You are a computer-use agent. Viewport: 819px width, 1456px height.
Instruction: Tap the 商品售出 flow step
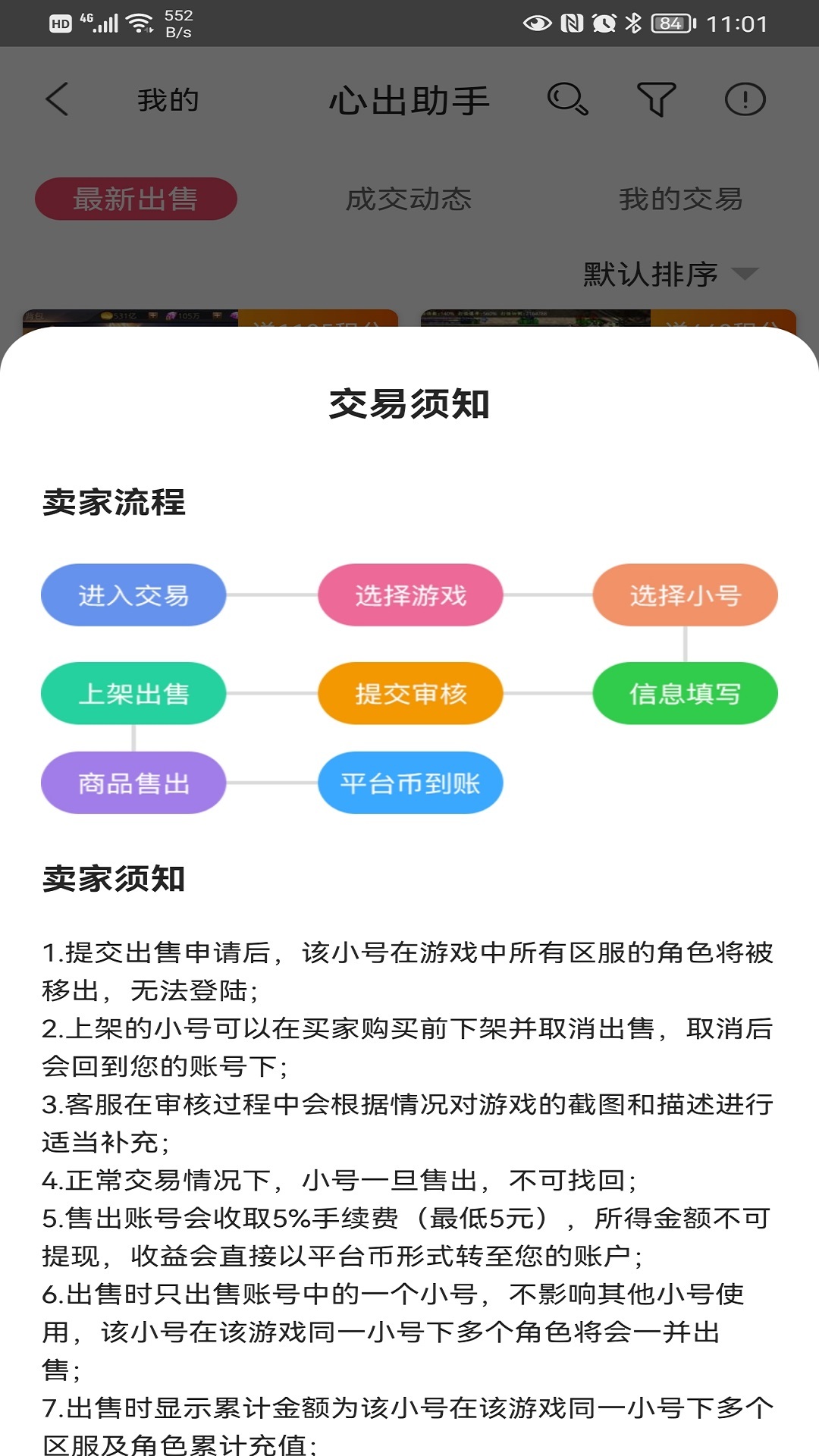pyautogui.click(x=133, y=784)
